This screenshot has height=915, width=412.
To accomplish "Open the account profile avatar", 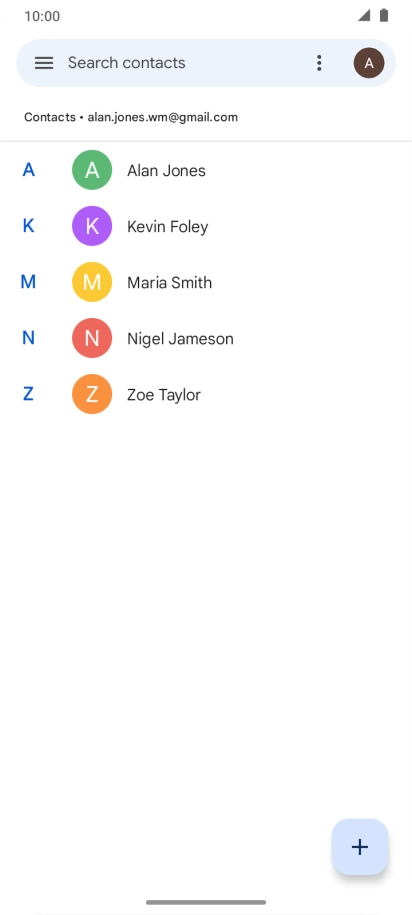I will 369,63.
